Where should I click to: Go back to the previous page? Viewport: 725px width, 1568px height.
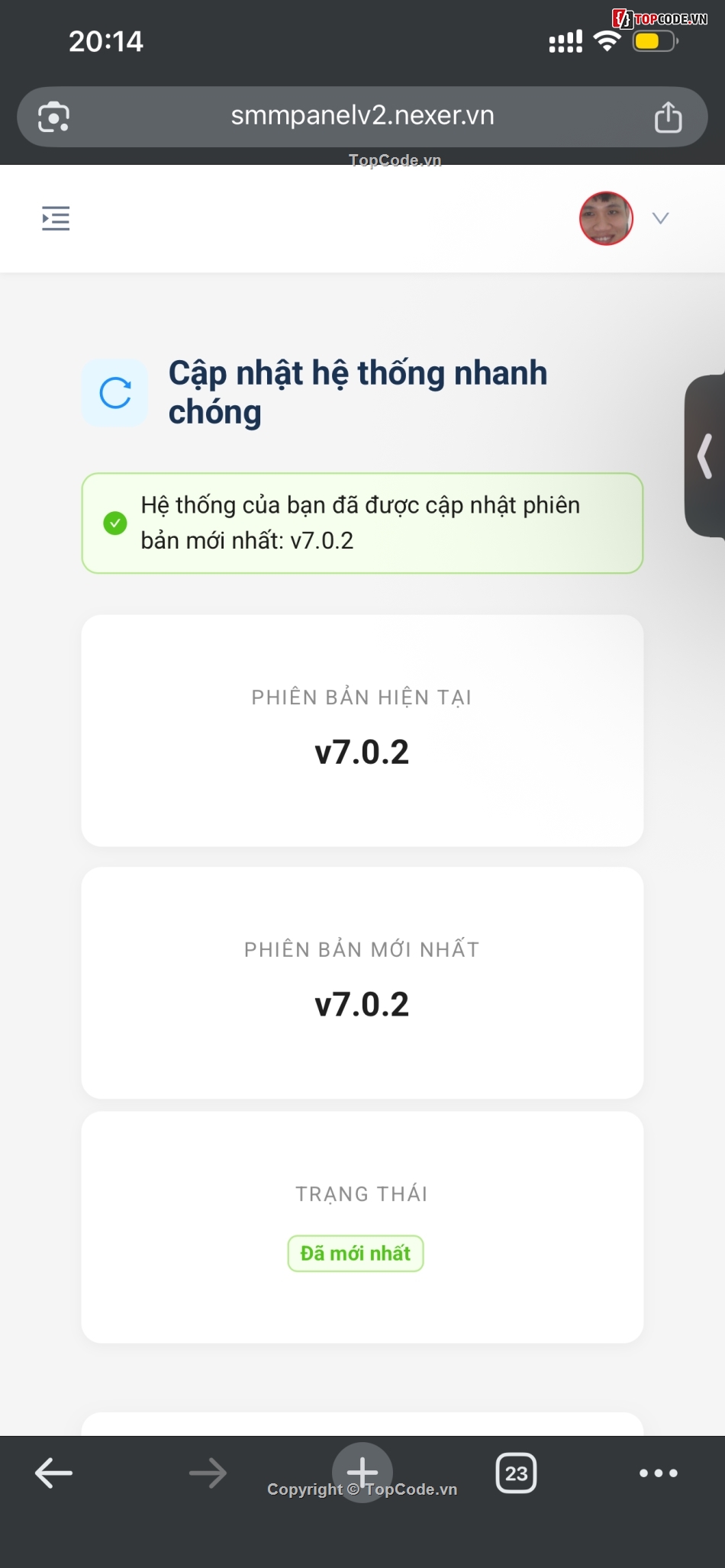[x=54, y=1472]
